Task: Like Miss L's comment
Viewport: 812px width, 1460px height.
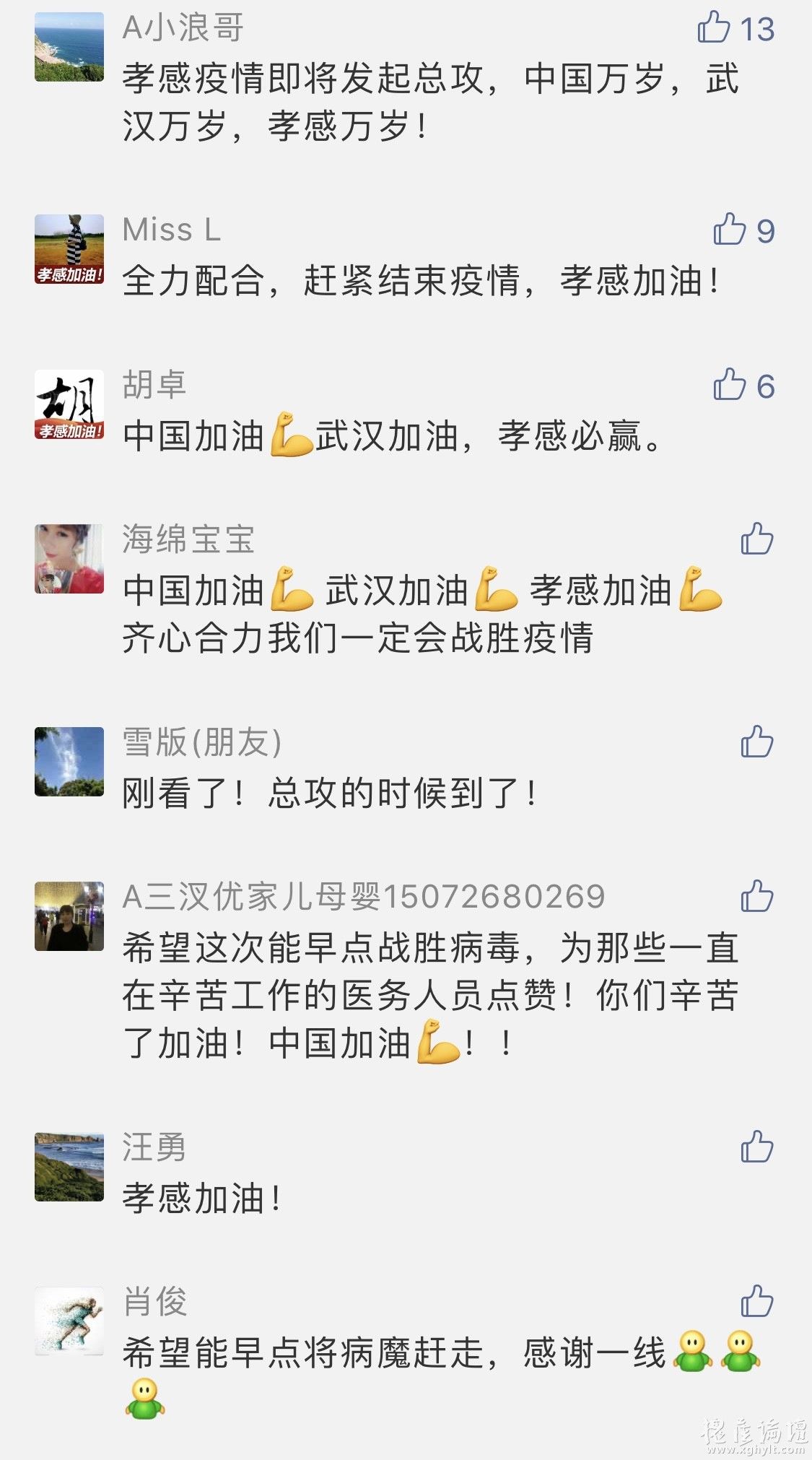Action: 730,230
